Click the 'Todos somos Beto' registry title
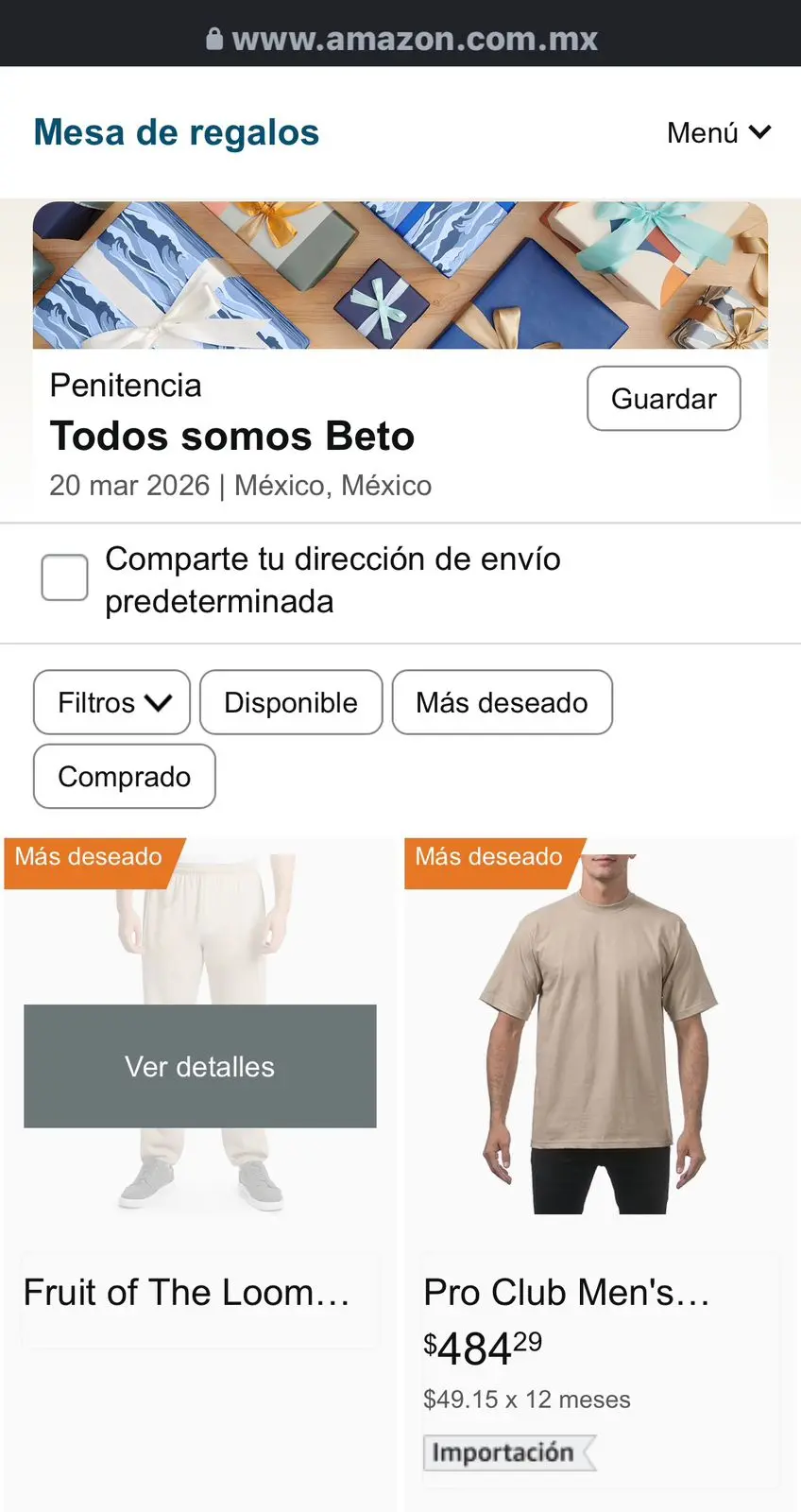Screen dimensions: 801x1512 point(231,436)
